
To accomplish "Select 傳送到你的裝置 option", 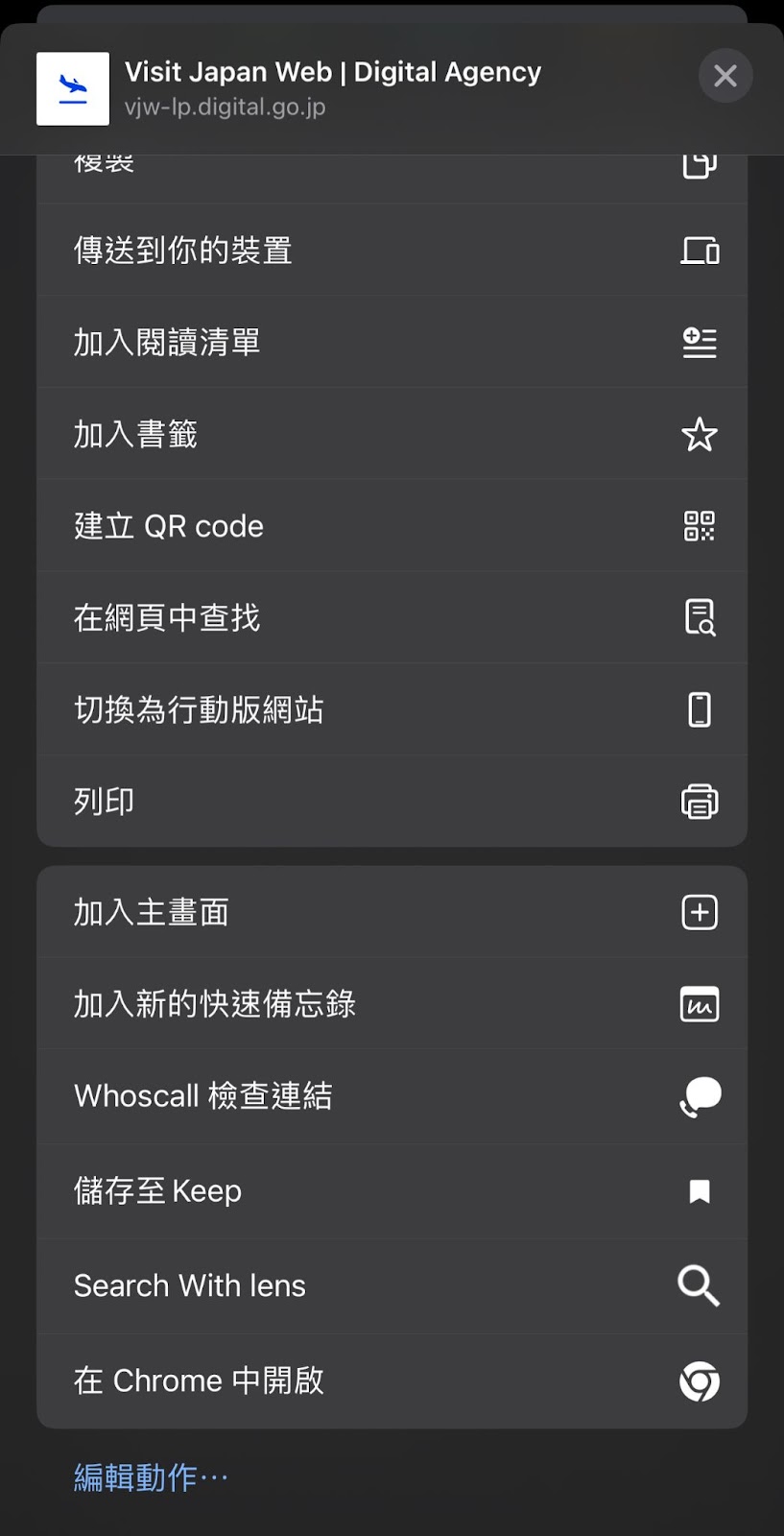I will tap(392, 251).
